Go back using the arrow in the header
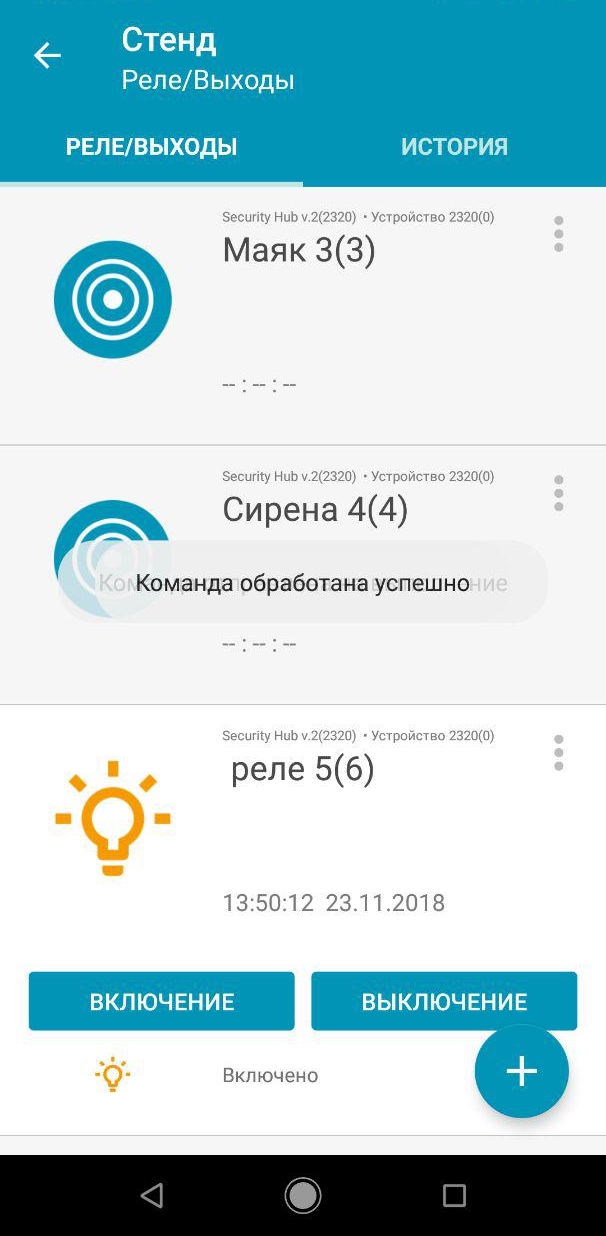Viewport: 606px width, 1236px height. tap(47, 56)
